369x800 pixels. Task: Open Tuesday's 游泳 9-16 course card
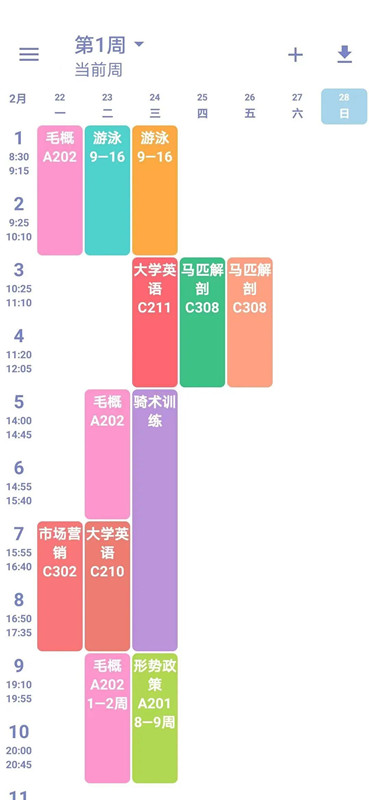point(107,190)
